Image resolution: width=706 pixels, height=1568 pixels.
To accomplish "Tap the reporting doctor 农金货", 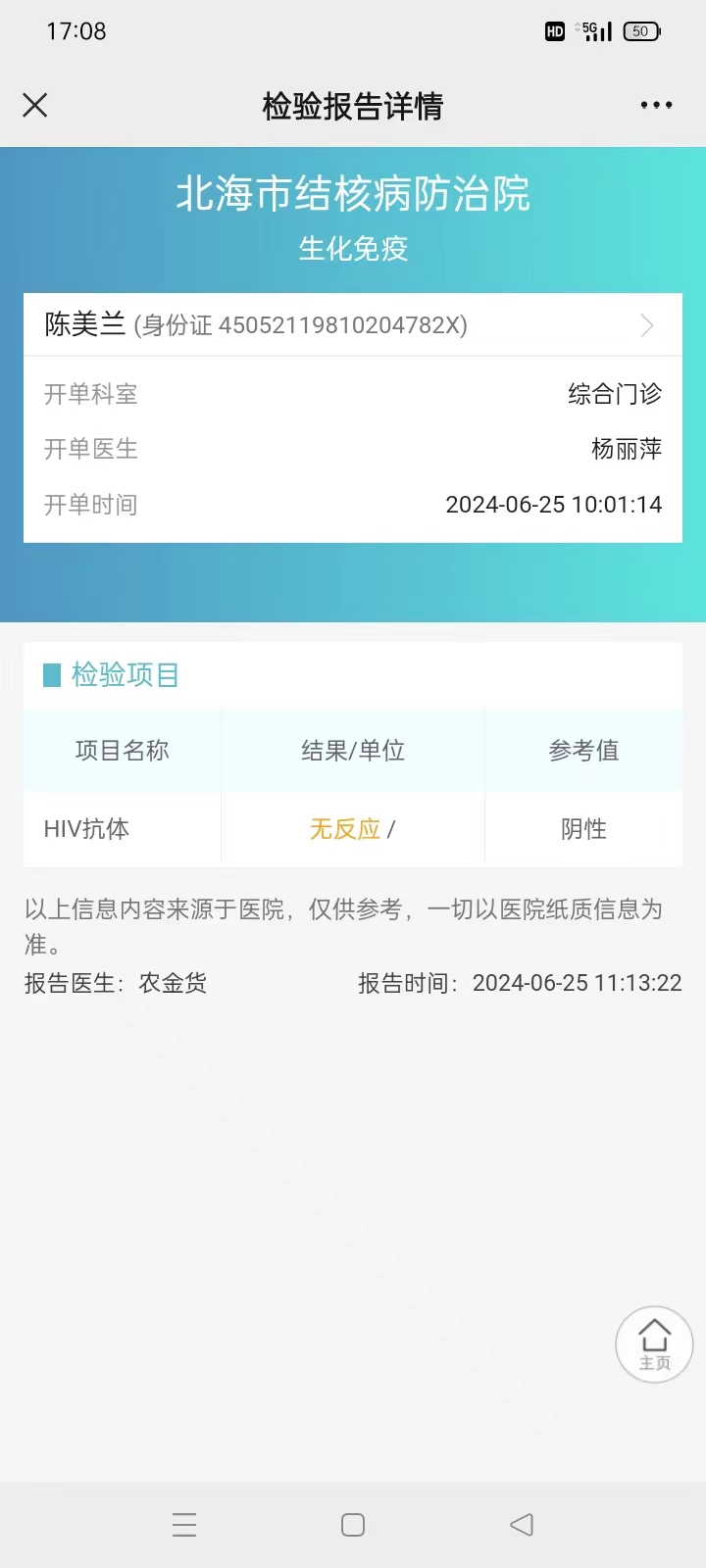I will pos(173,983).
